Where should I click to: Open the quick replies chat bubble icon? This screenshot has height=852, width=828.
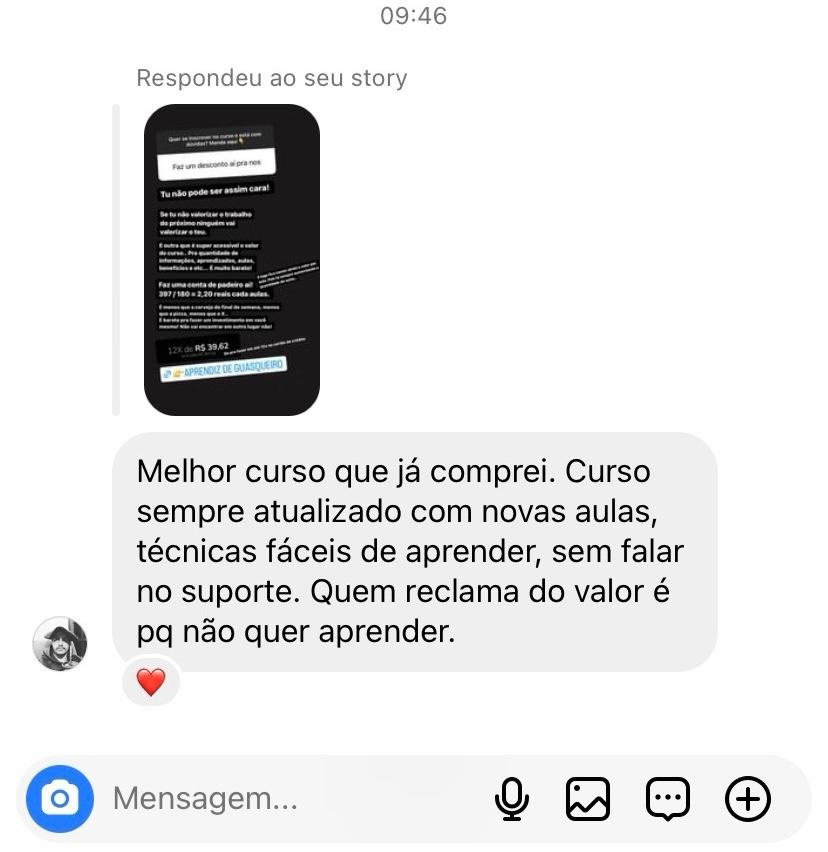tap(668, 799)
